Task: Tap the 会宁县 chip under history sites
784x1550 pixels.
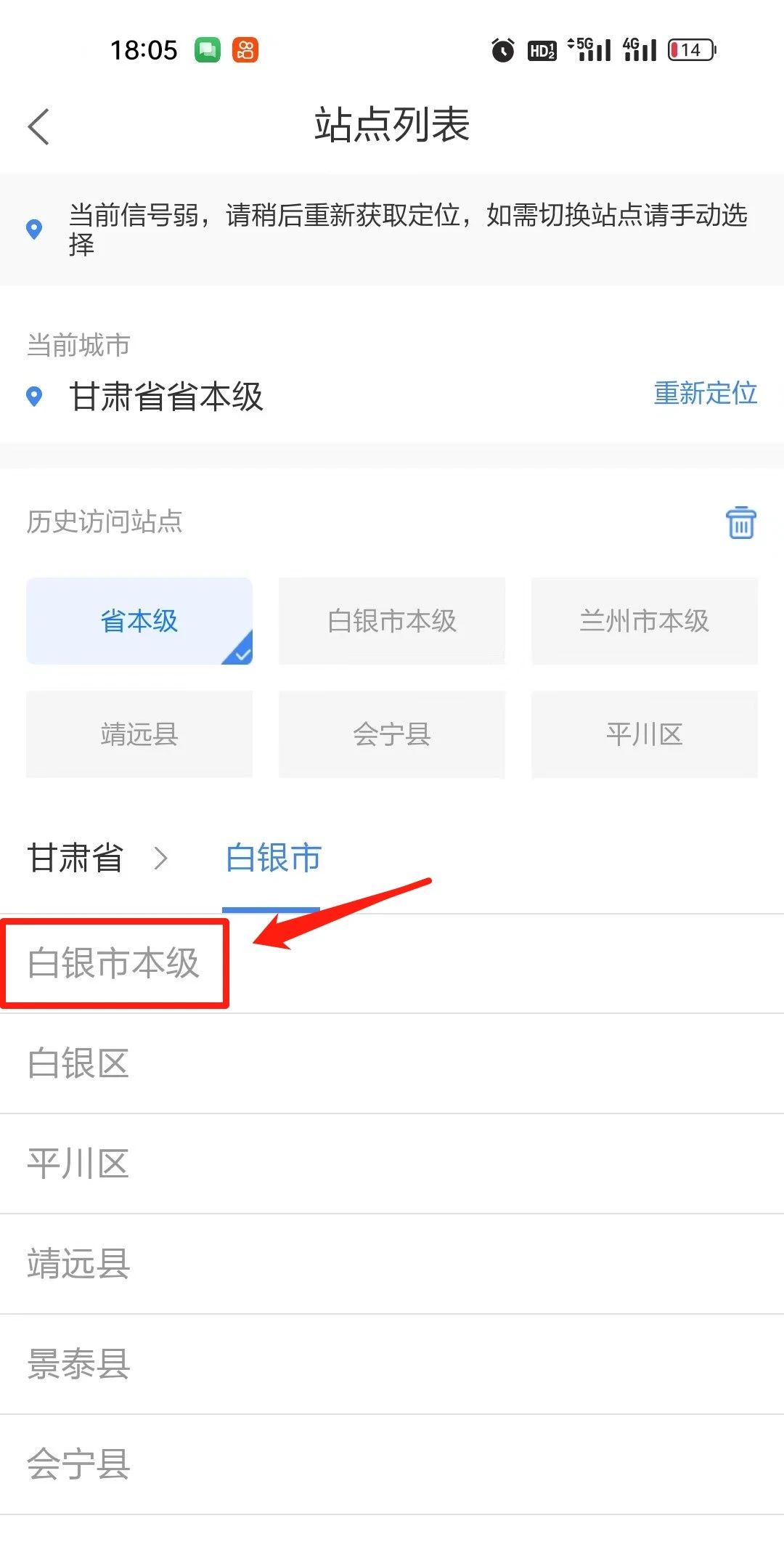Action: tap(391, 734)
